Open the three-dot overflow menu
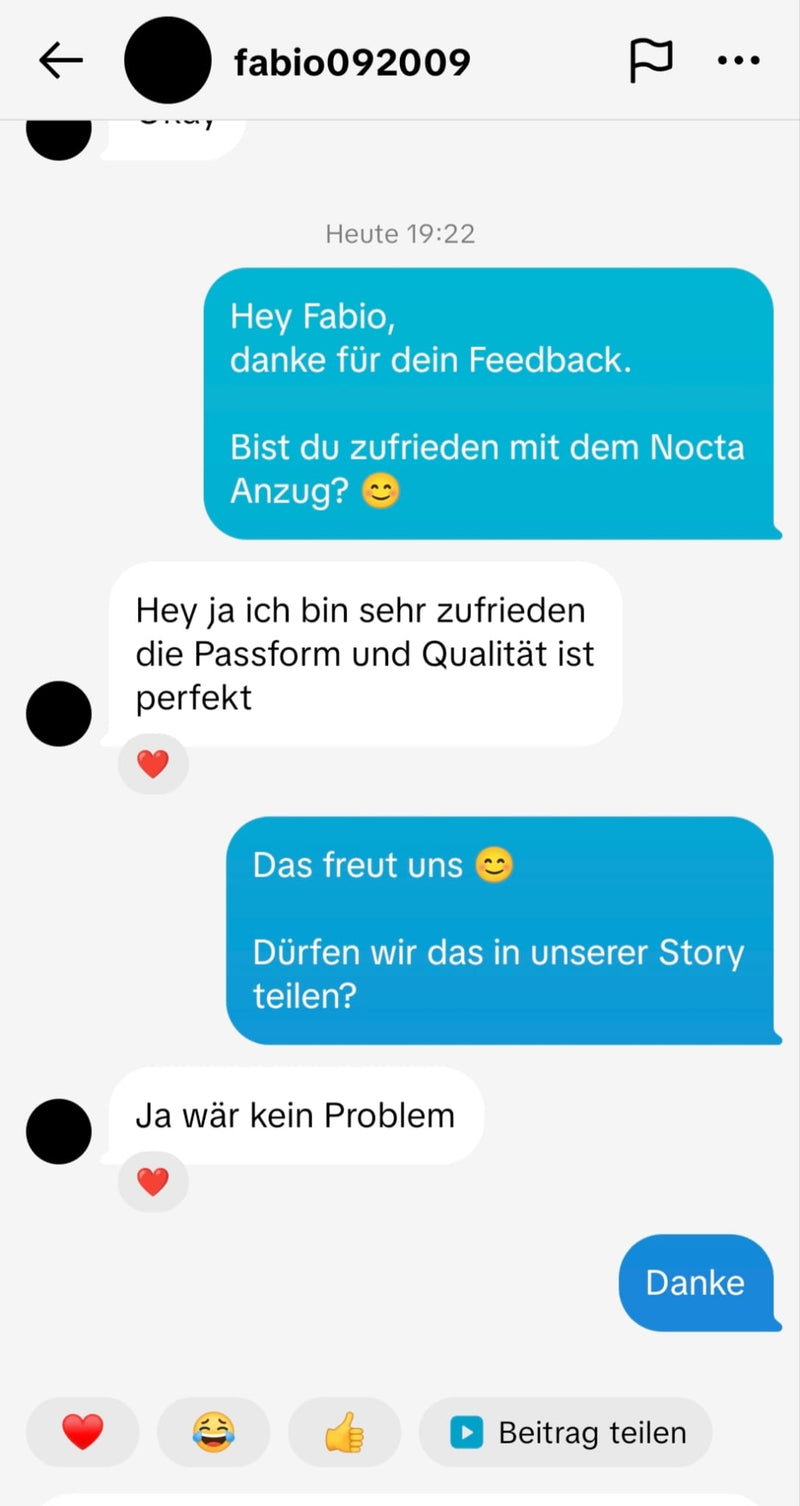This screenshot has width=800, height=1506. pos(739,61)
